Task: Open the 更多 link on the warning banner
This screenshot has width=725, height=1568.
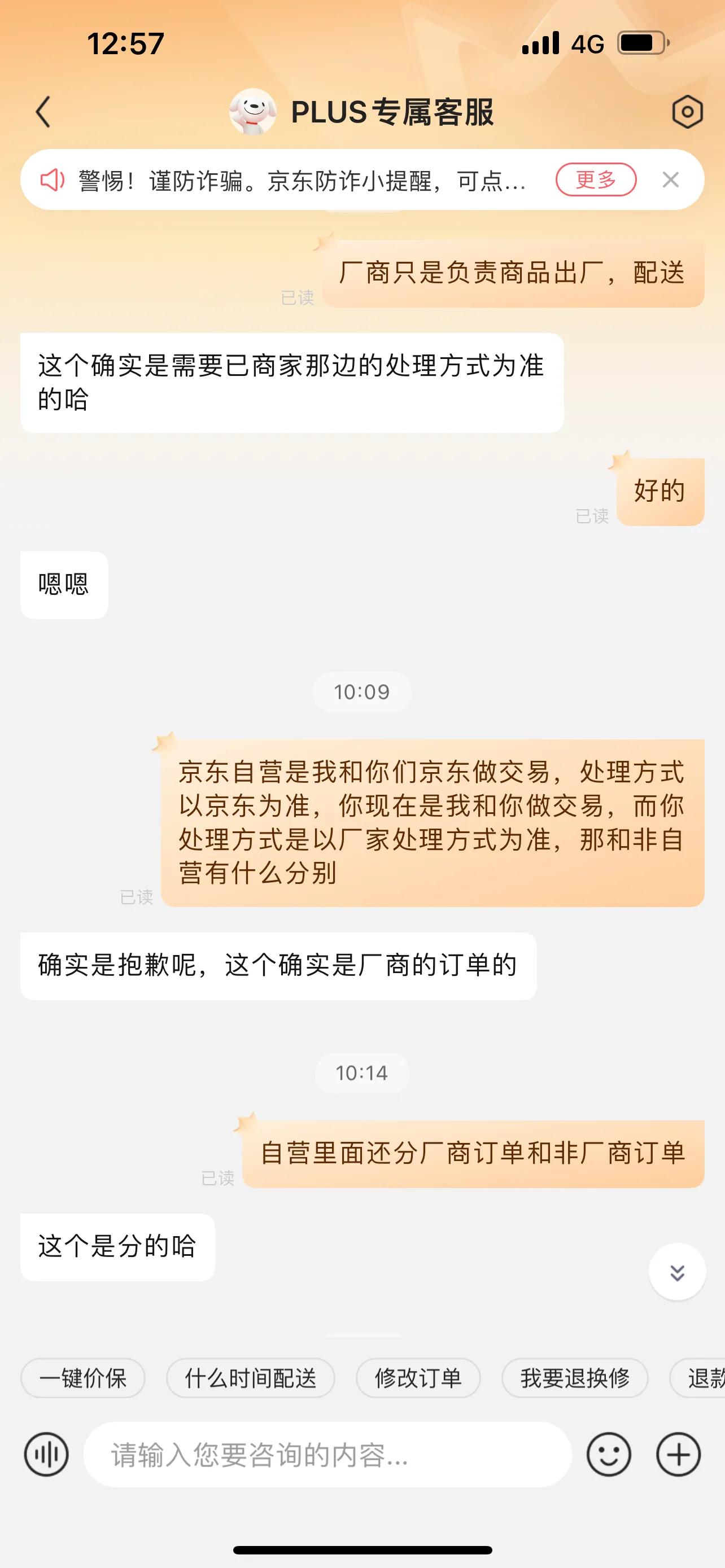Action: 595,179
